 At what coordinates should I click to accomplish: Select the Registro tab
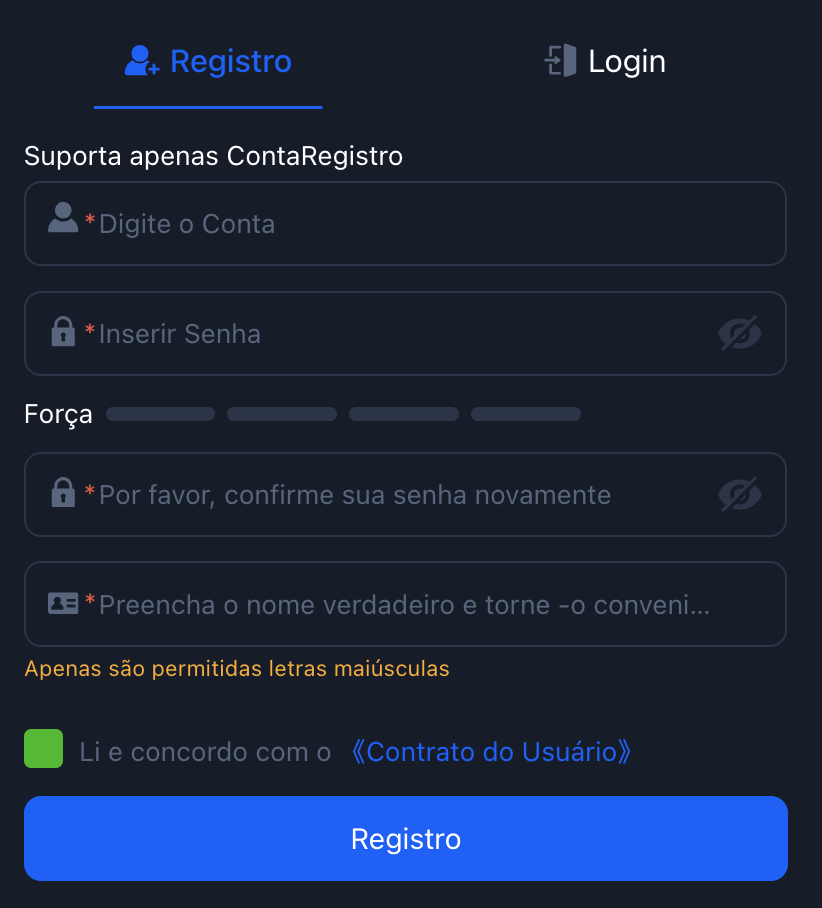click(x=208, y=61)
